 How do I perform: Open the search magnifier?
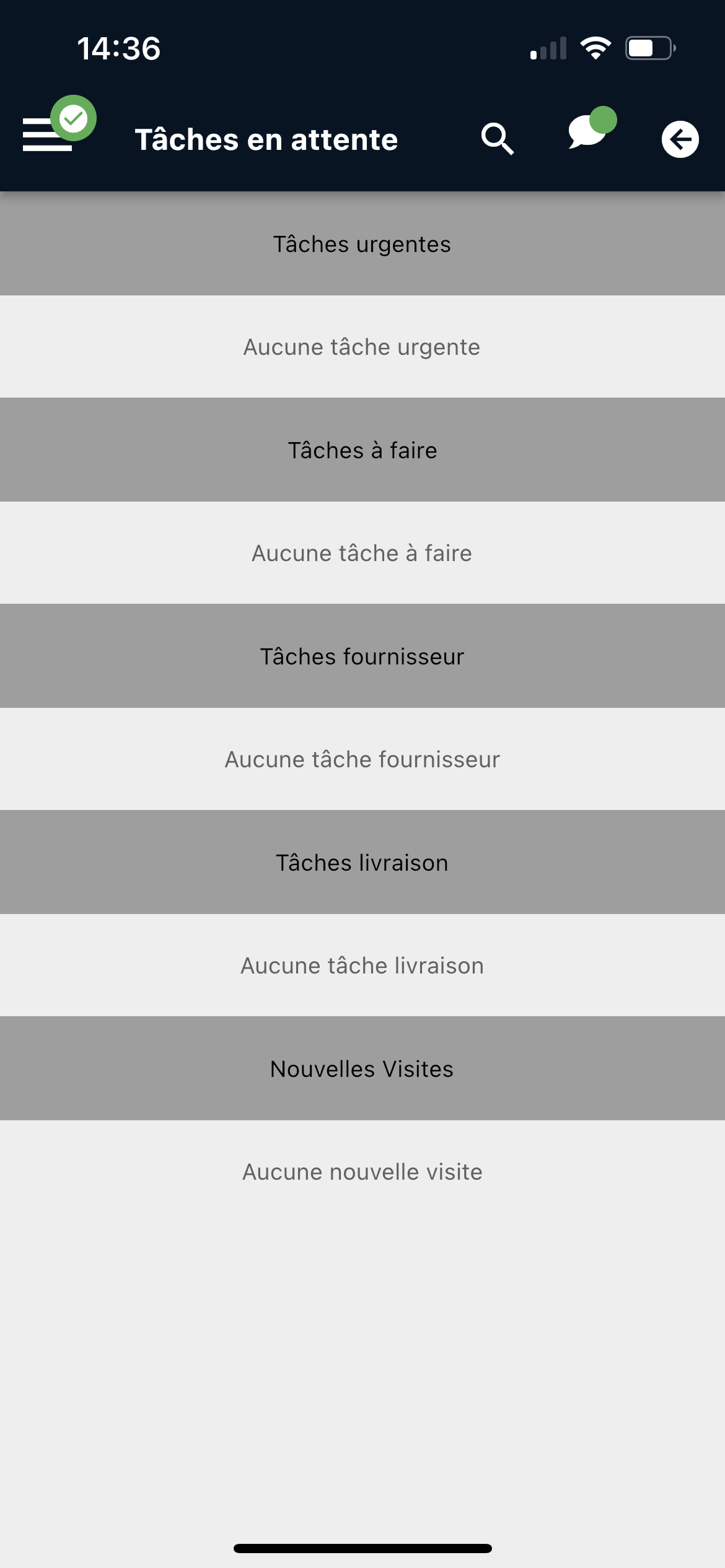pyautogui.click(x=498, y=139)
